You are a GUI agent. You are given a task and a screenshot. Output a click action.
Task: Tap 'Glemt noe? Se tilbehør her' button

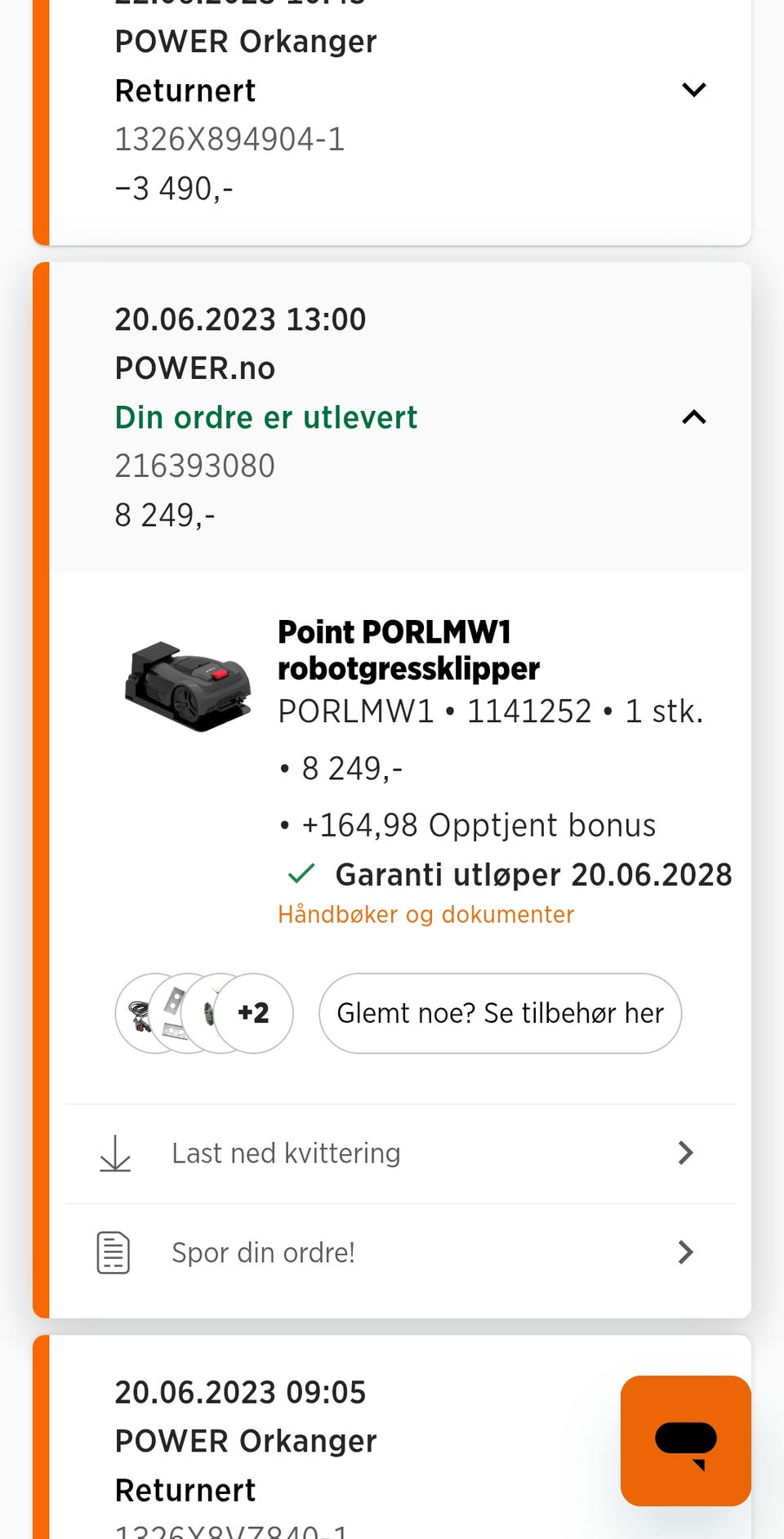(500, 1013)
